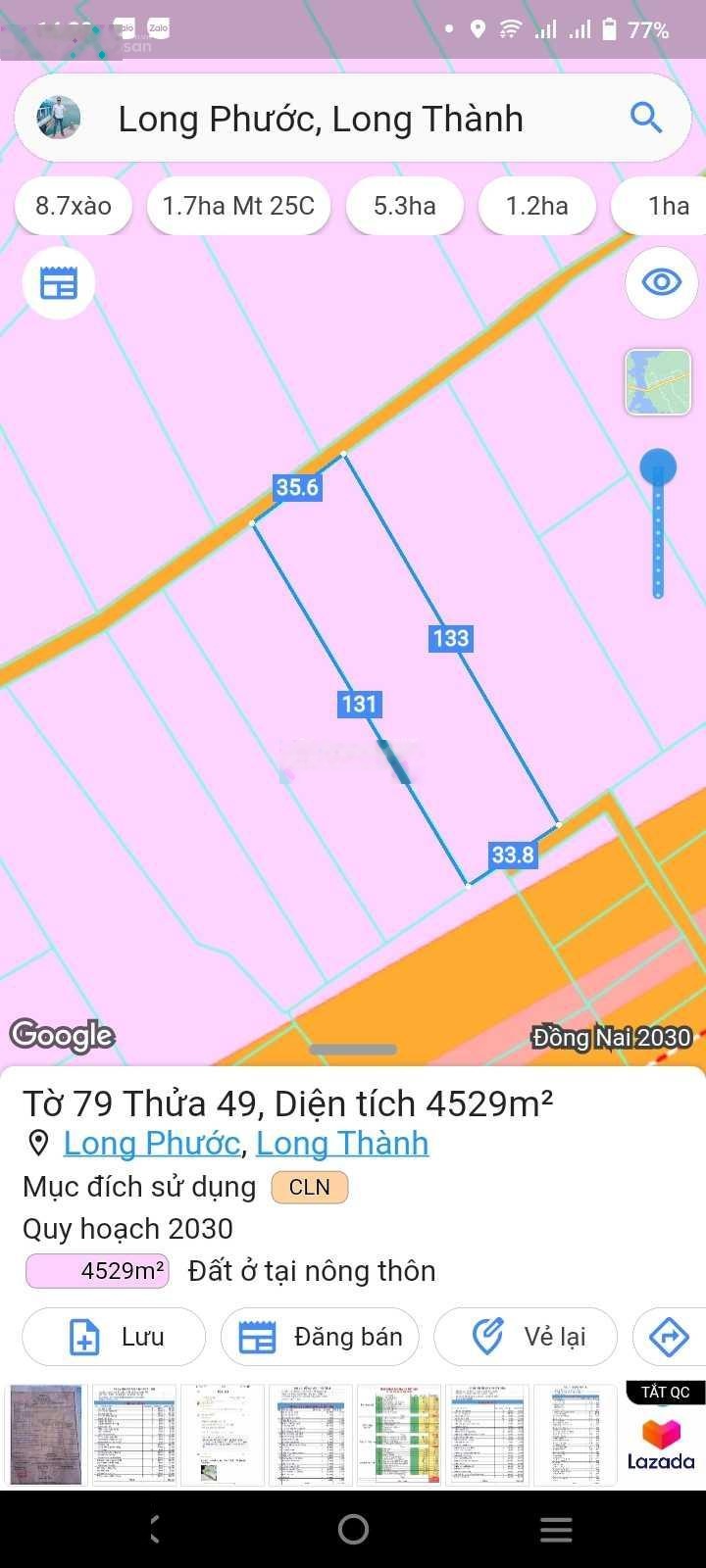Open the listings icon on map

coord(59,283)
